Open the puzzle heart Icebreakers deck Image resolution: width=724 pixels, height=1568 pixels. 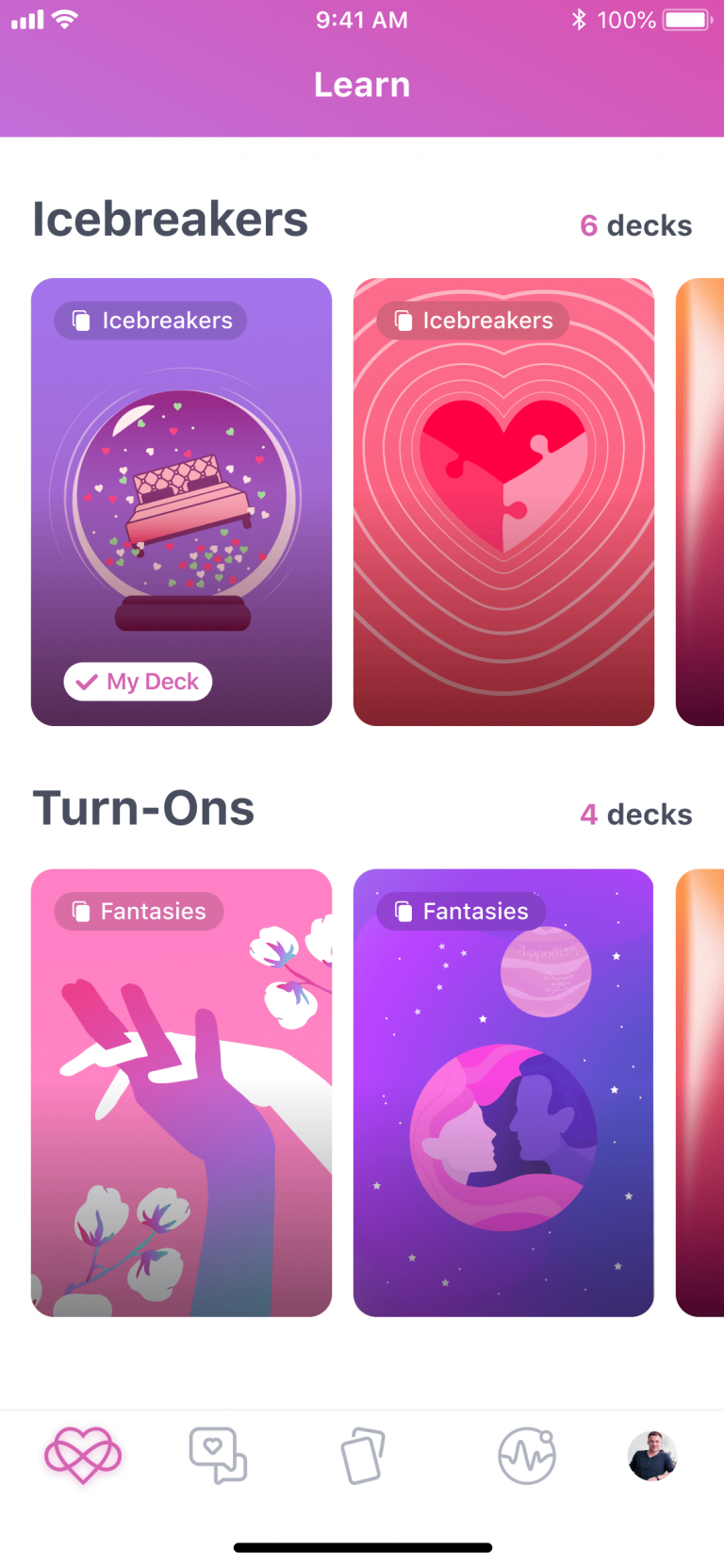click(503, 502)
